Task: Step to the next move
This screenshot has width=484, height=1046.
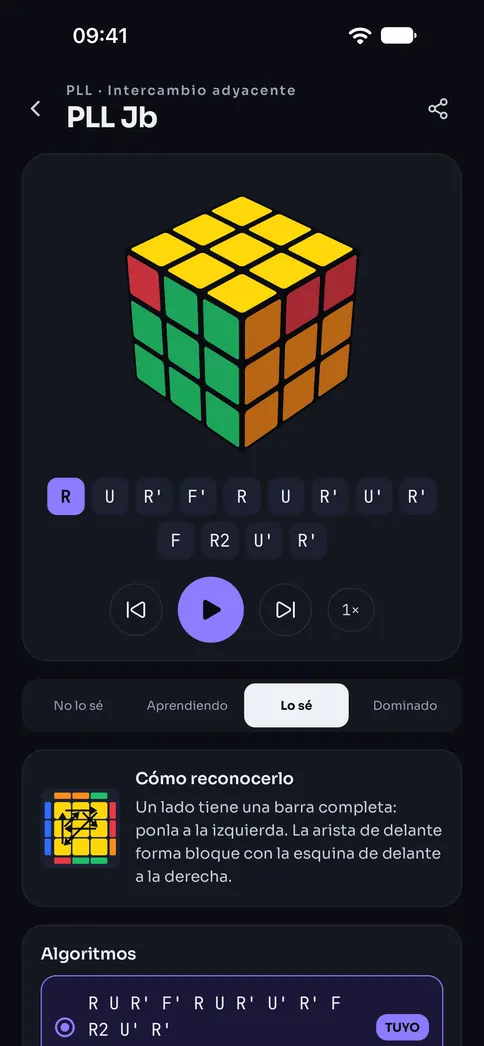Action: [x=285, y=609]
